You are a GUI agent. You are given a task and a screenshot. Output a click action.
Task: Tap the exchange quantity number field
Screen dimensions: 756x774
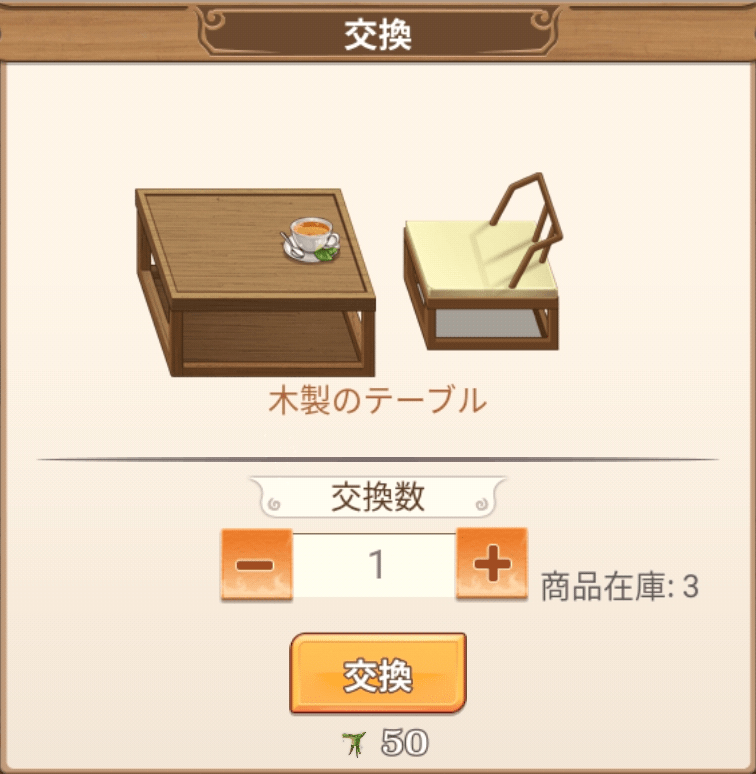pos(374,565)
